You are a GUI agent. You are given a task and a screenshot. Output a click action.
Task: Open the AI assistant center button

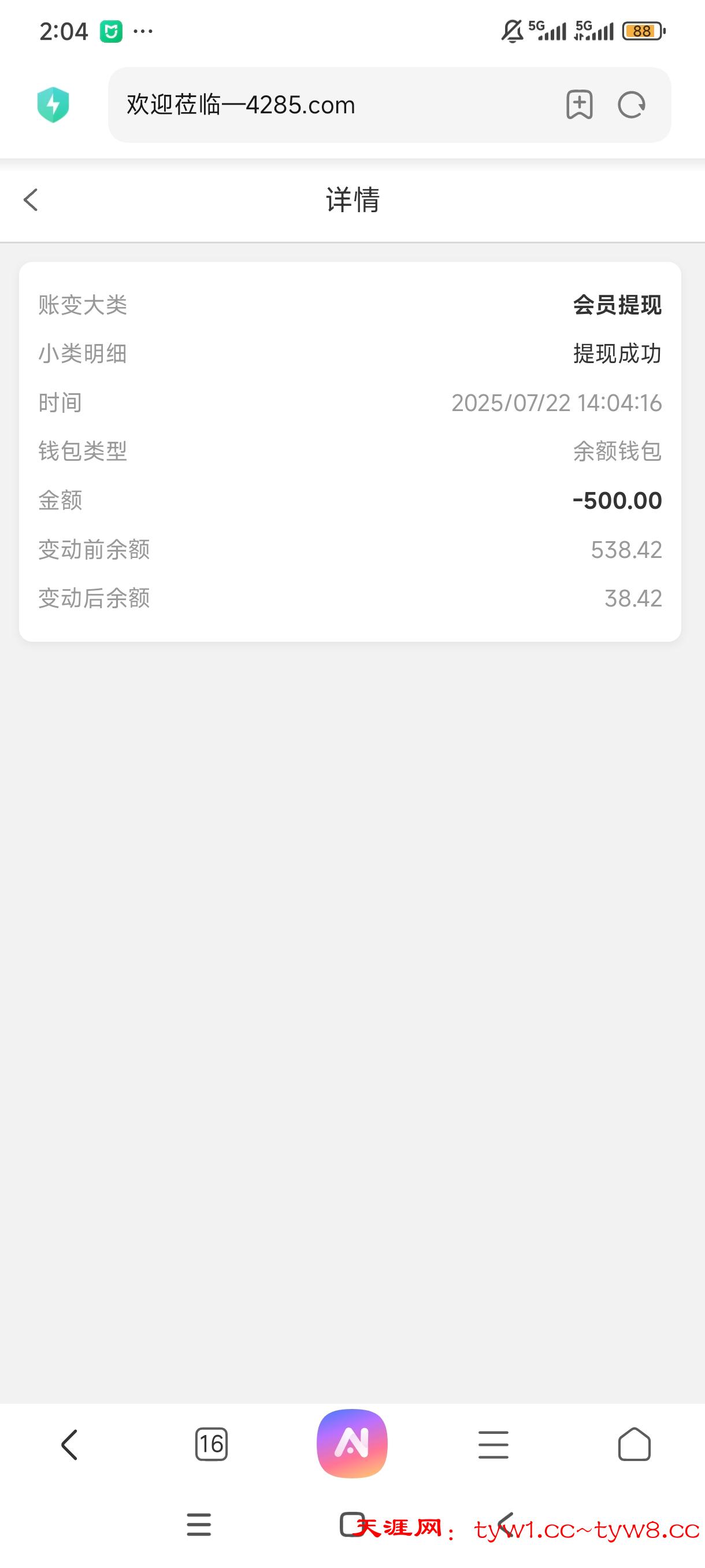pyautogui.click(x=353, y=1443)
